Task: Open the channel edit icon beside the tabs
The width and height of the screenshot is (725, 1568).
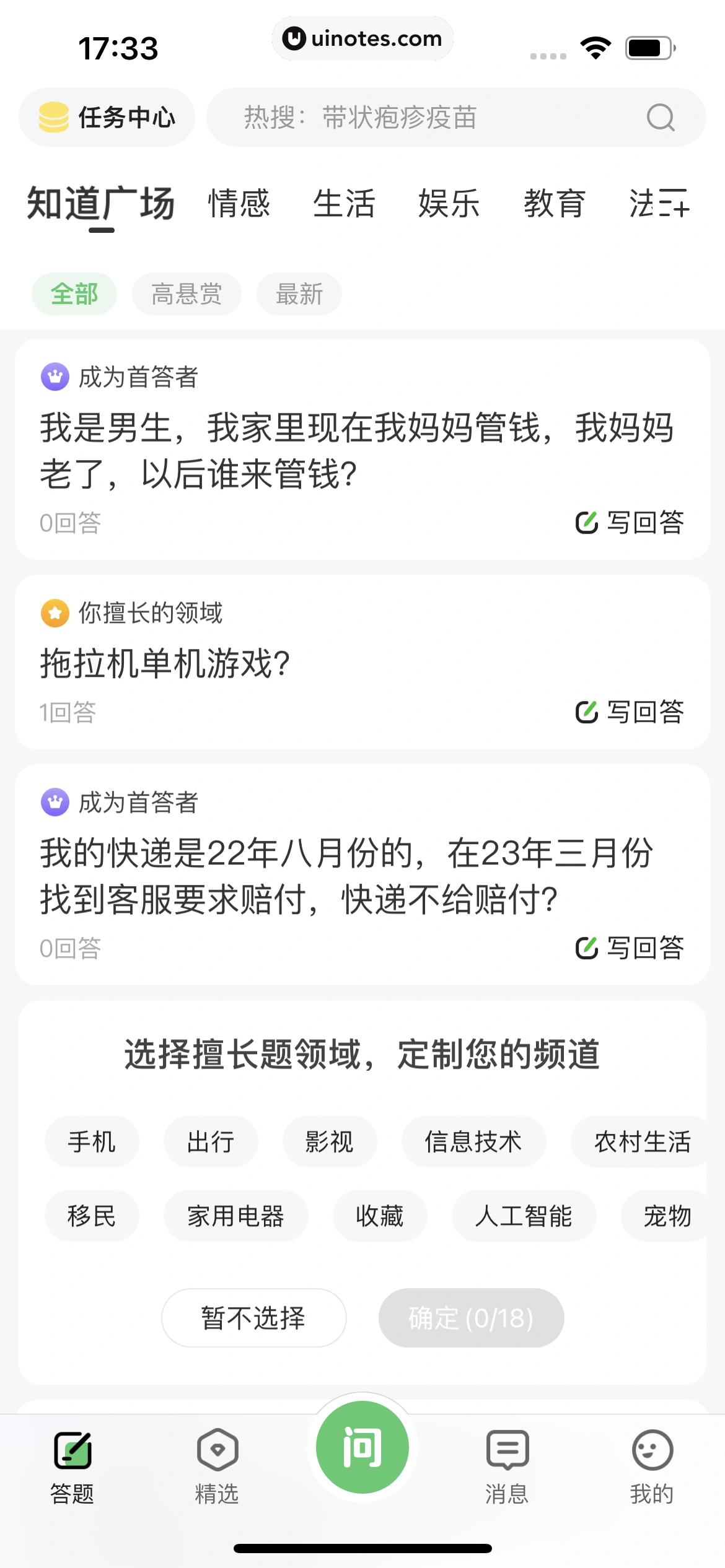Action: coord(674,204)
